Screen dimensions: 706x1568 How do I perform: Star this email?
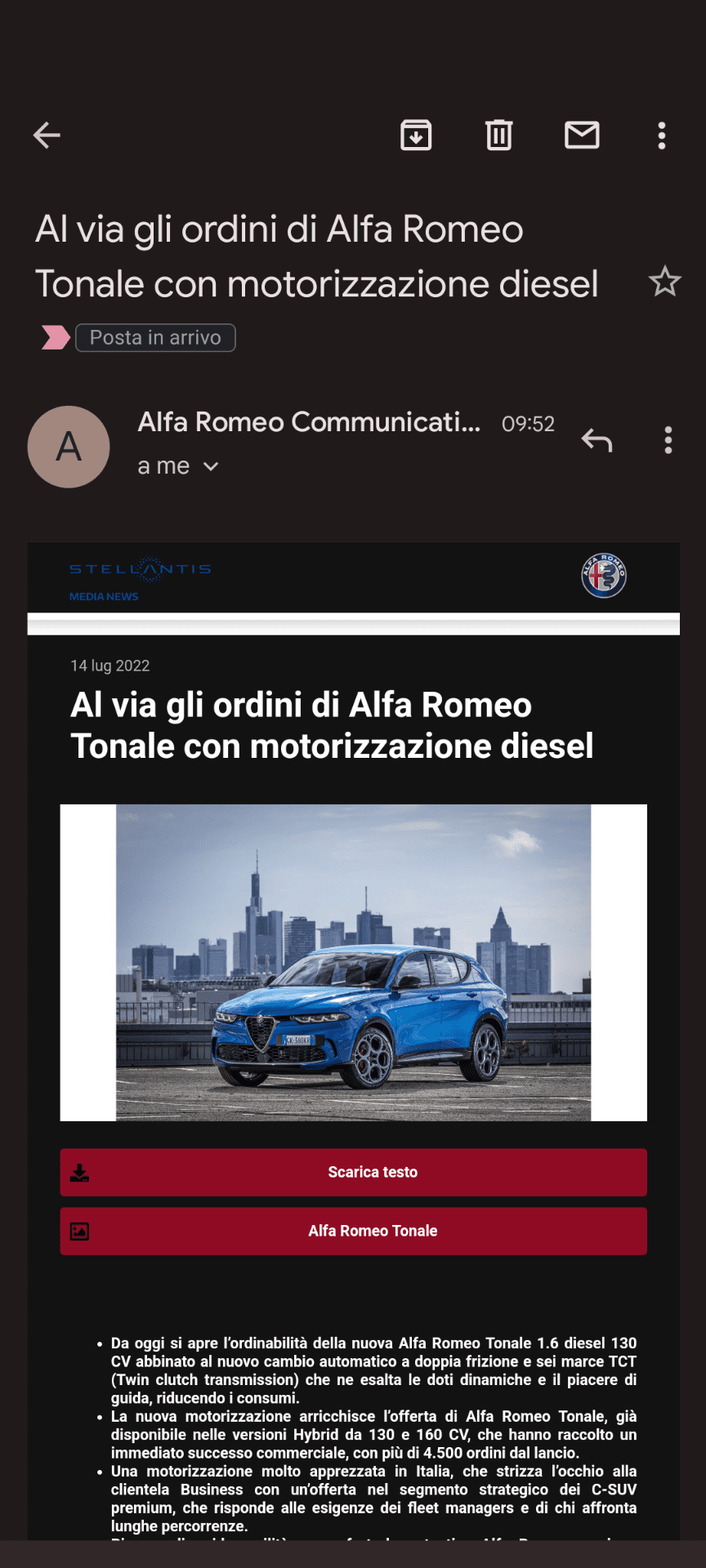pos(664,282)
